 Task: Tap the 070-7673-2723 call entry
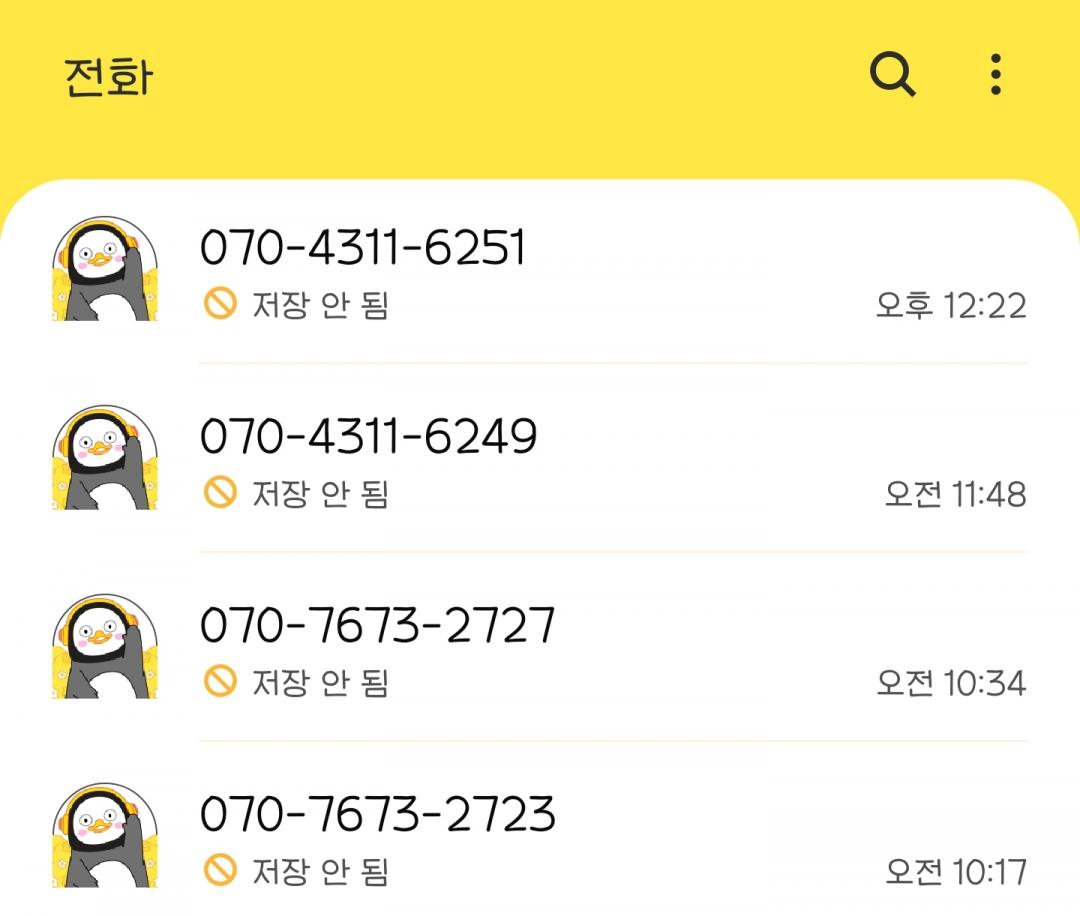pyautogui.click(x=377, y=814)
